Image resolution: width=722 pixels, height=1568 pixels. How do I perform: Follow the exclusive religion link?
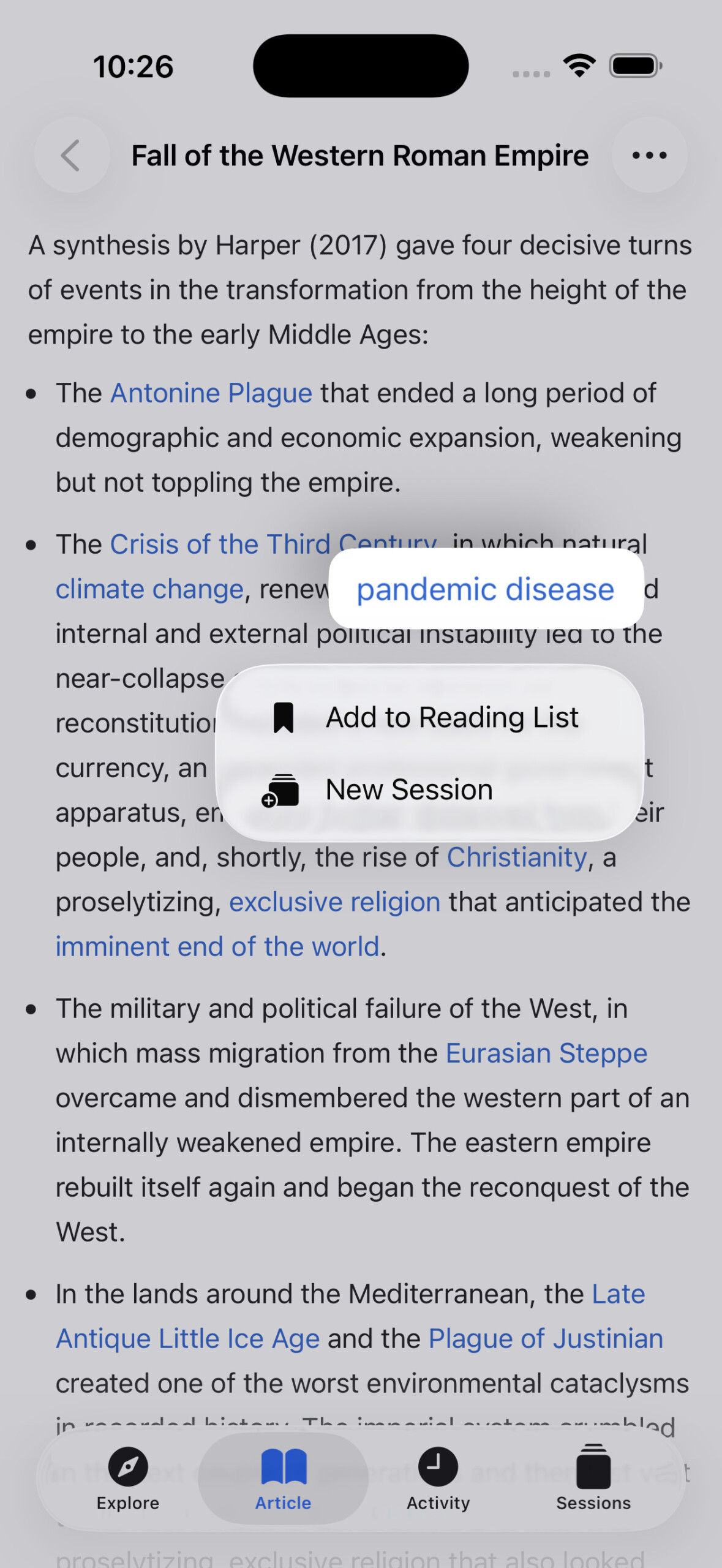(334, 902)
